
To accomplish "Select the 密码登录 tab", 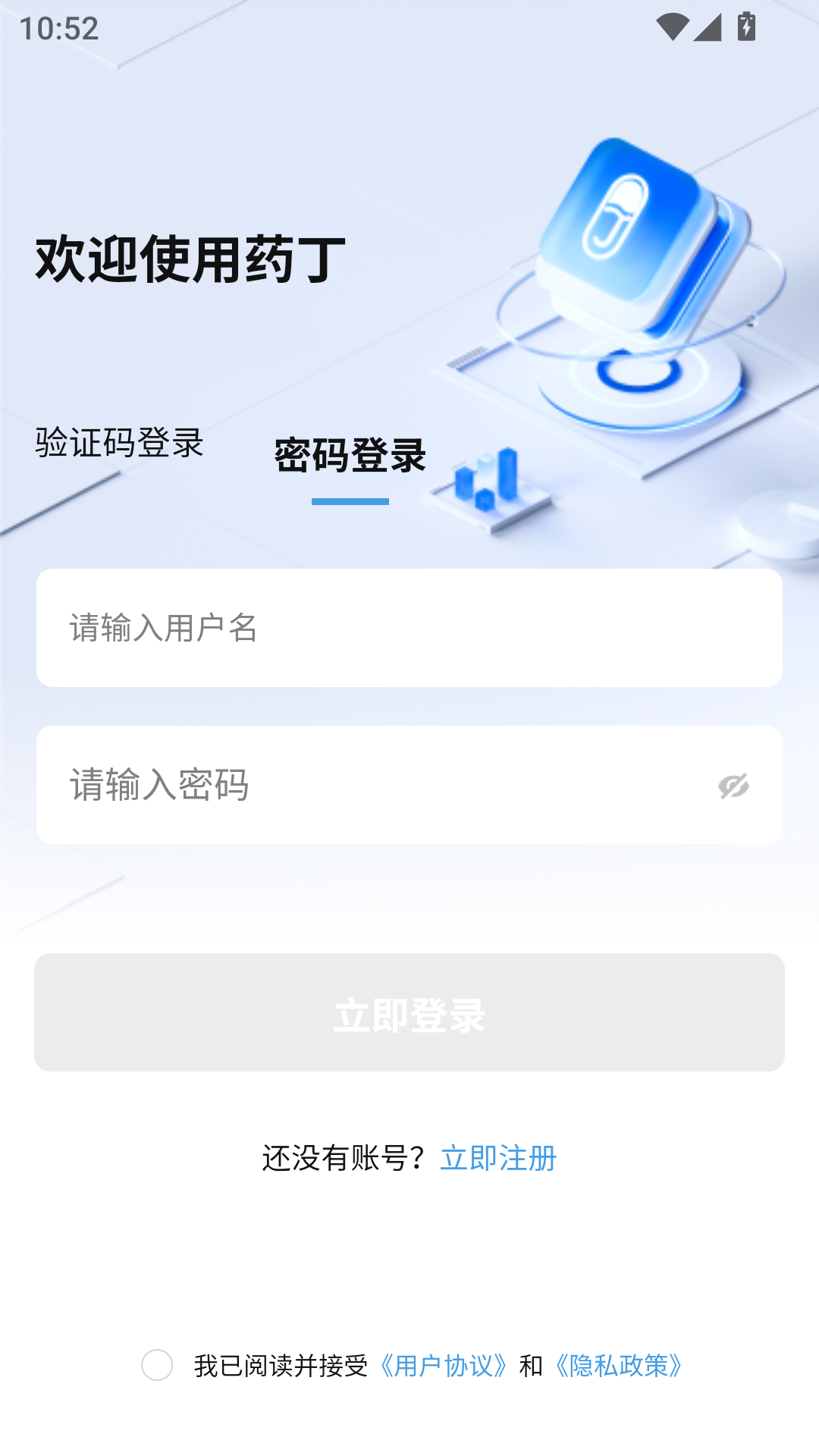I will click(351, 455).
